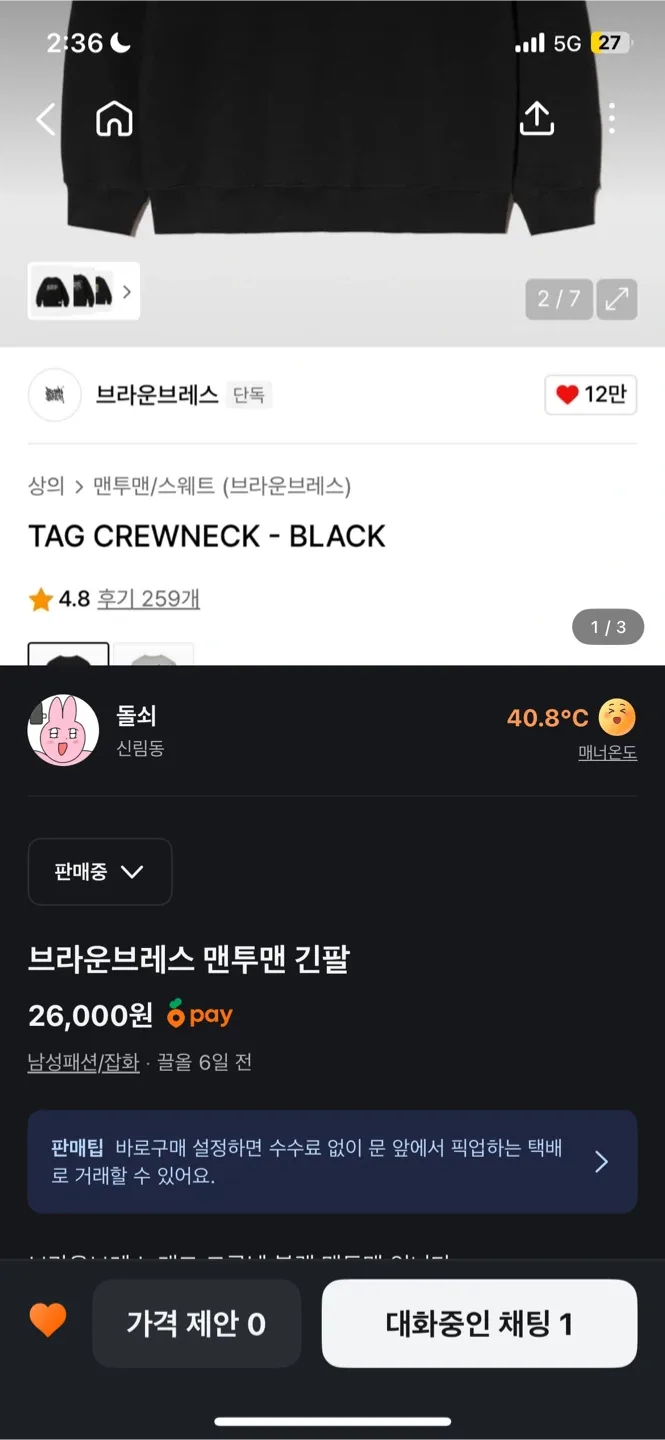Expand the 판매중 status dropdown
This screenshot has width=665, height=1440.
(99, 872)
